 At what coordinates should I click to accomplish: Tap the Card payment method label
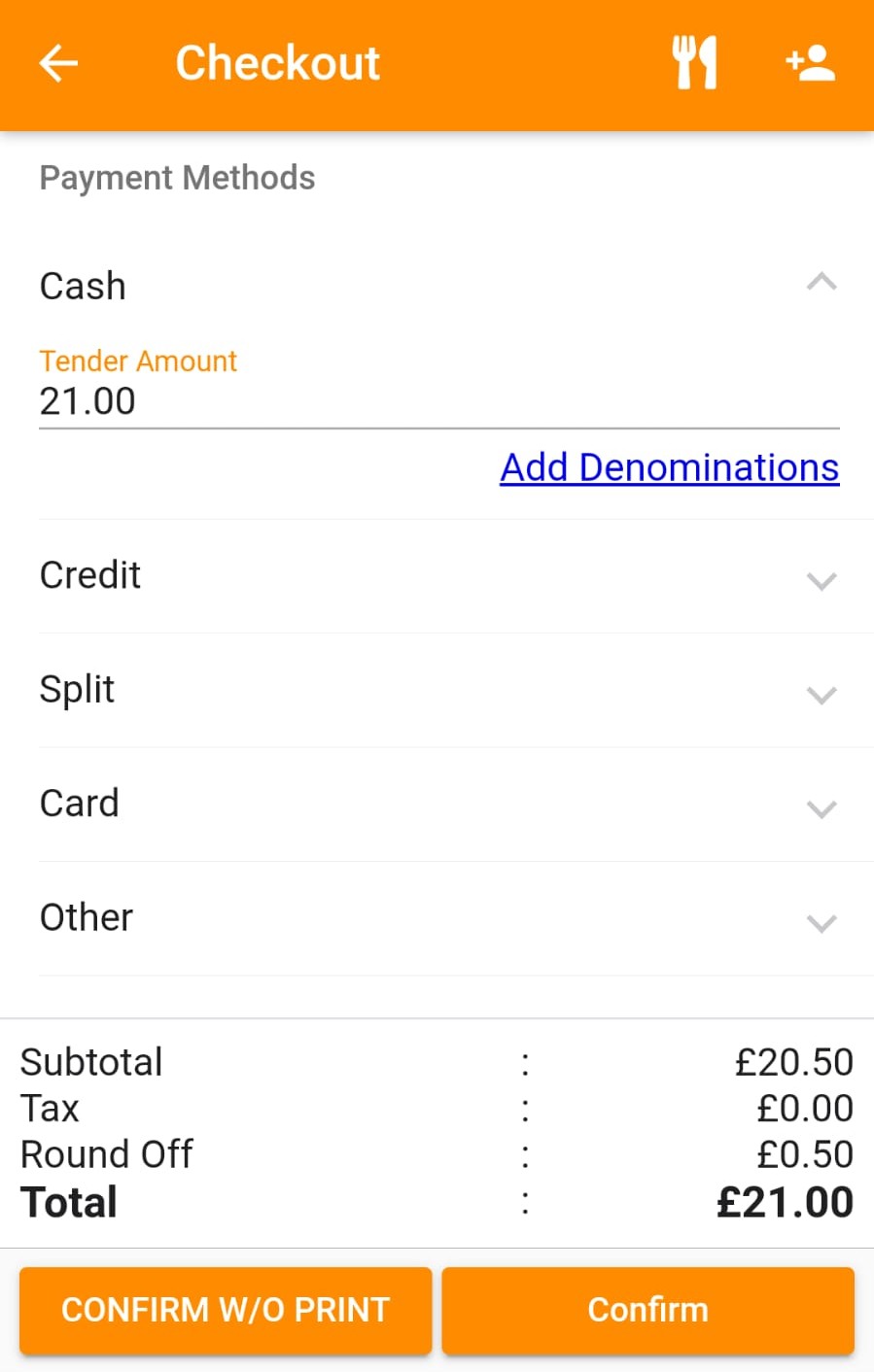[x=79, y=803]
